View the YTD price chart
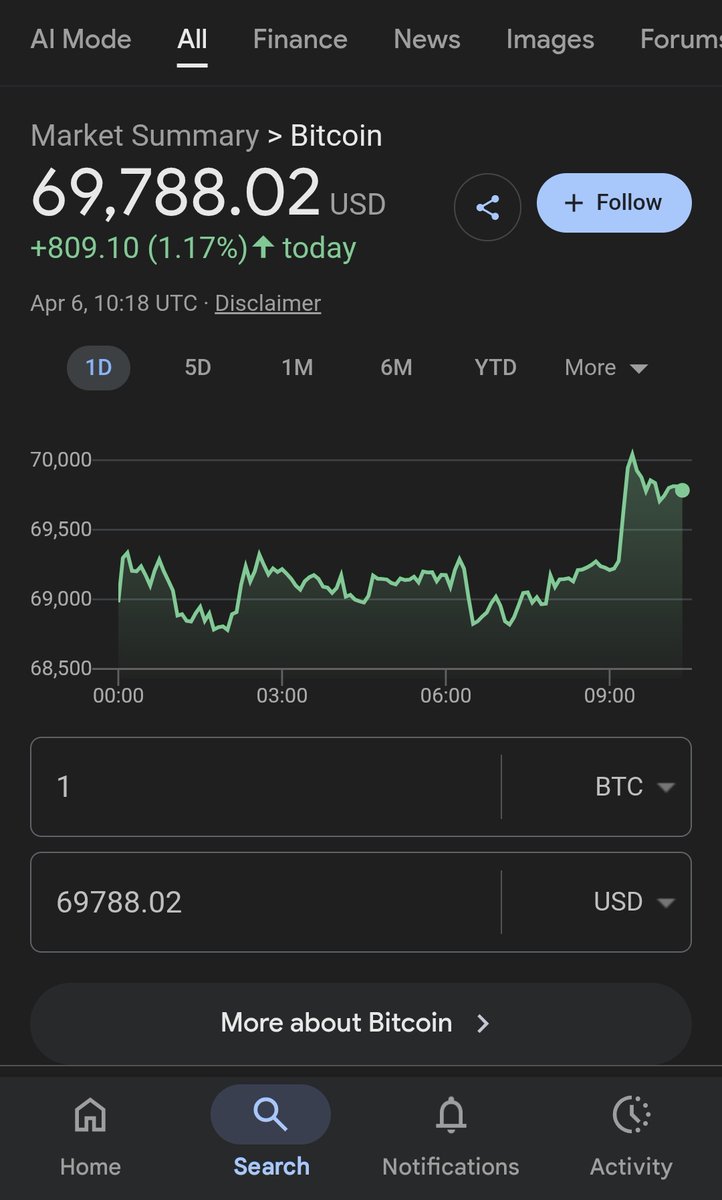Image resolution: width=722 pixels, height=1200 pixels. pyautogui.click(x=496, y=367)
